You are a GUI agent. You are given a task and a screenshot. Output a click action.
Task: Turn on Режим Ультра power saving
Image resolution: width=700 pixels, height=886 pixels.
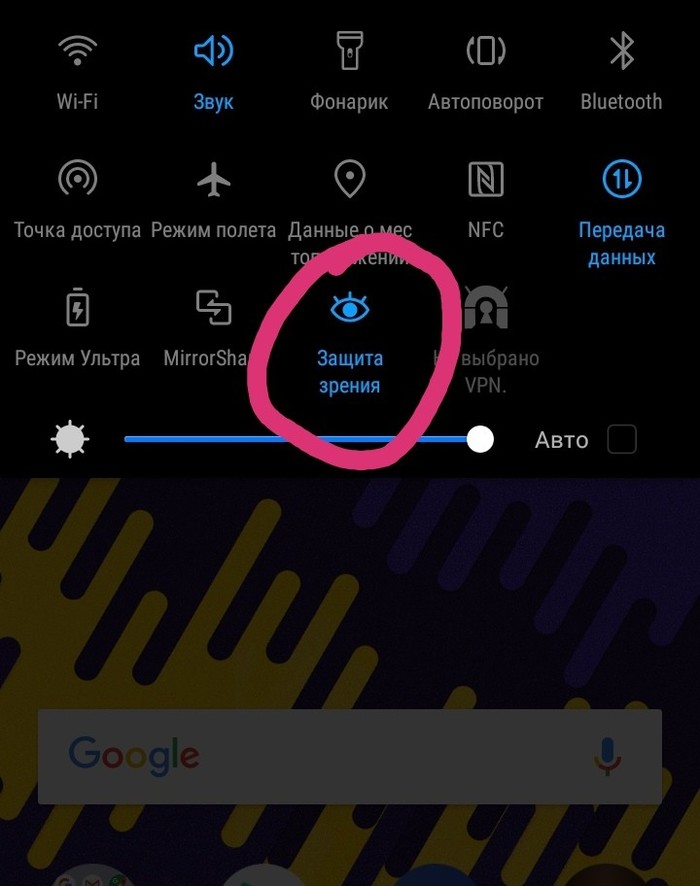77,309
